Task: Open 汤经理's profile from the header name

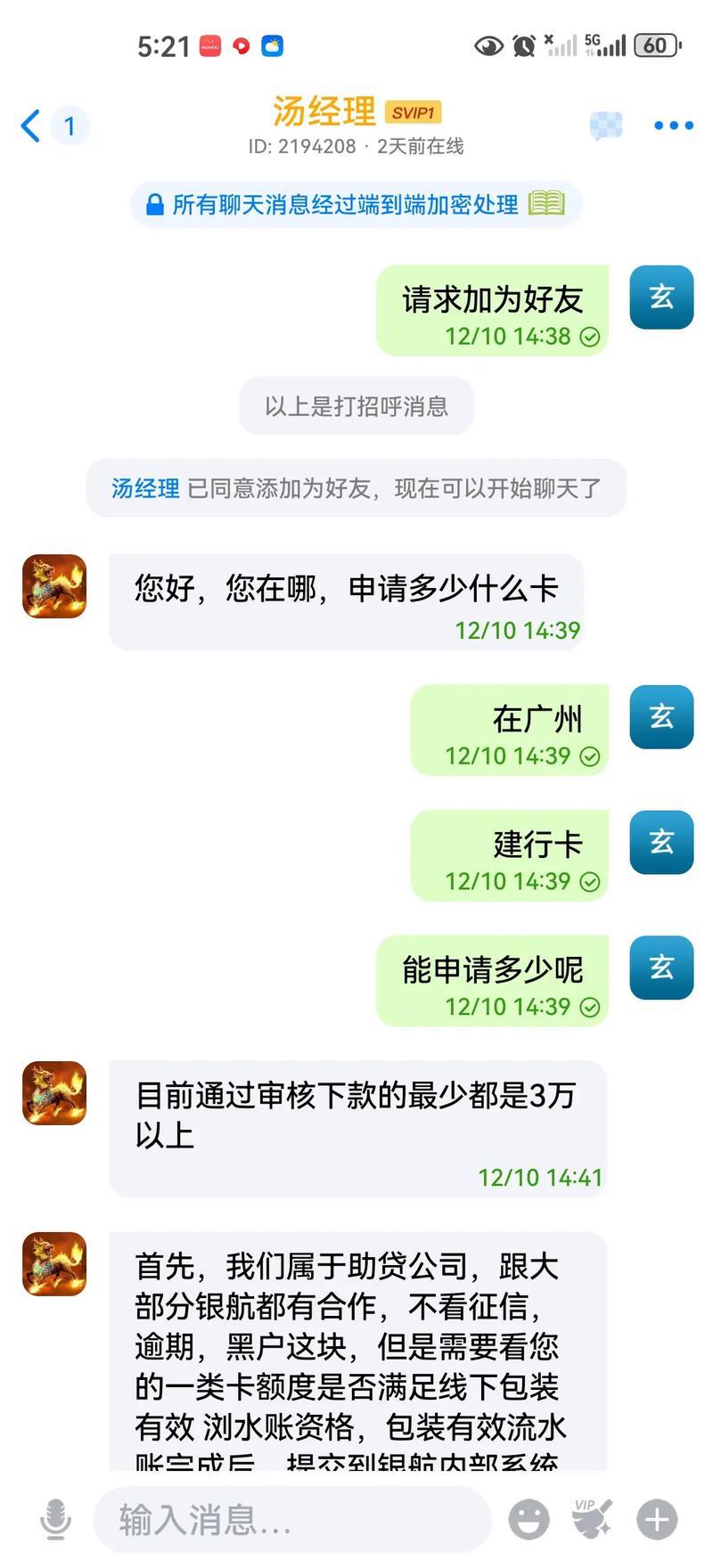Action: [x=324, y=112]
